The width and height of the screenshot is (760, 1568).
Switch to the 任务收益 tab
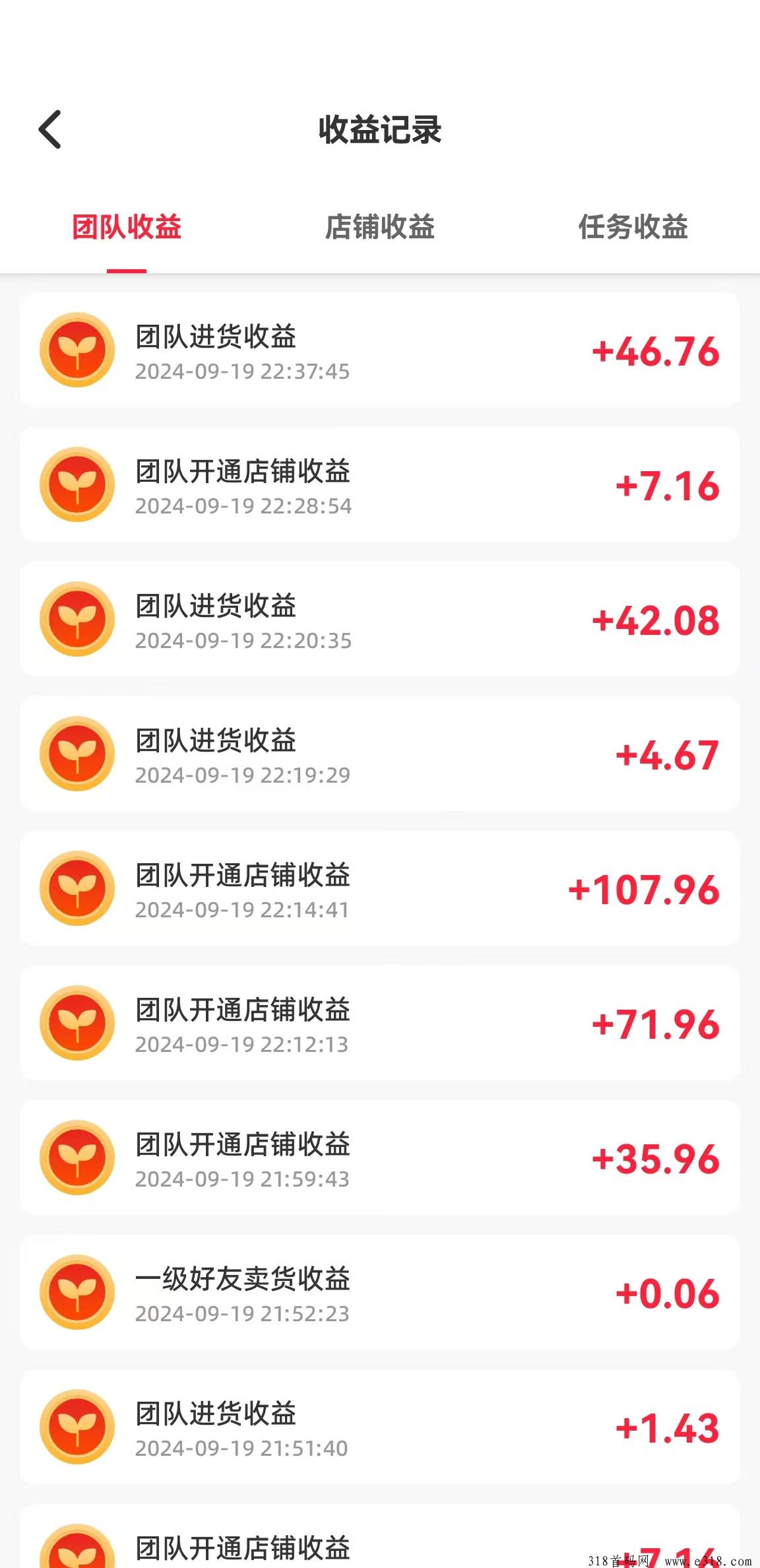click(633, 227)
